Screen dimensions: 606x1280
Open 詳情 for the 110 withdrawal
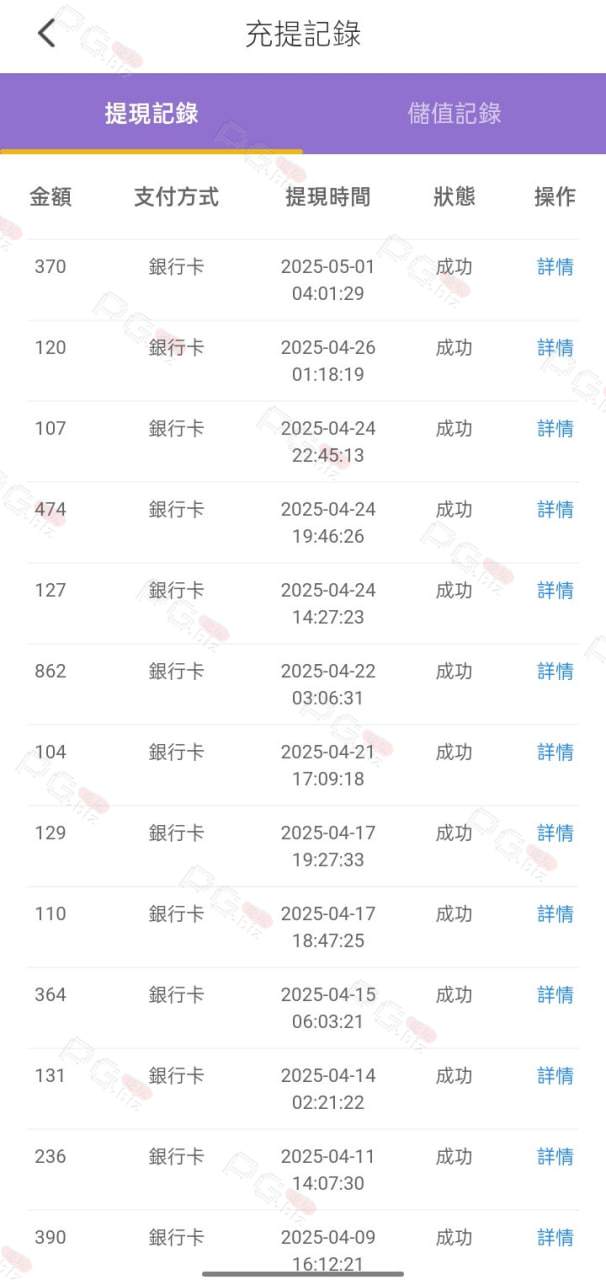click(x=555, y=915)
